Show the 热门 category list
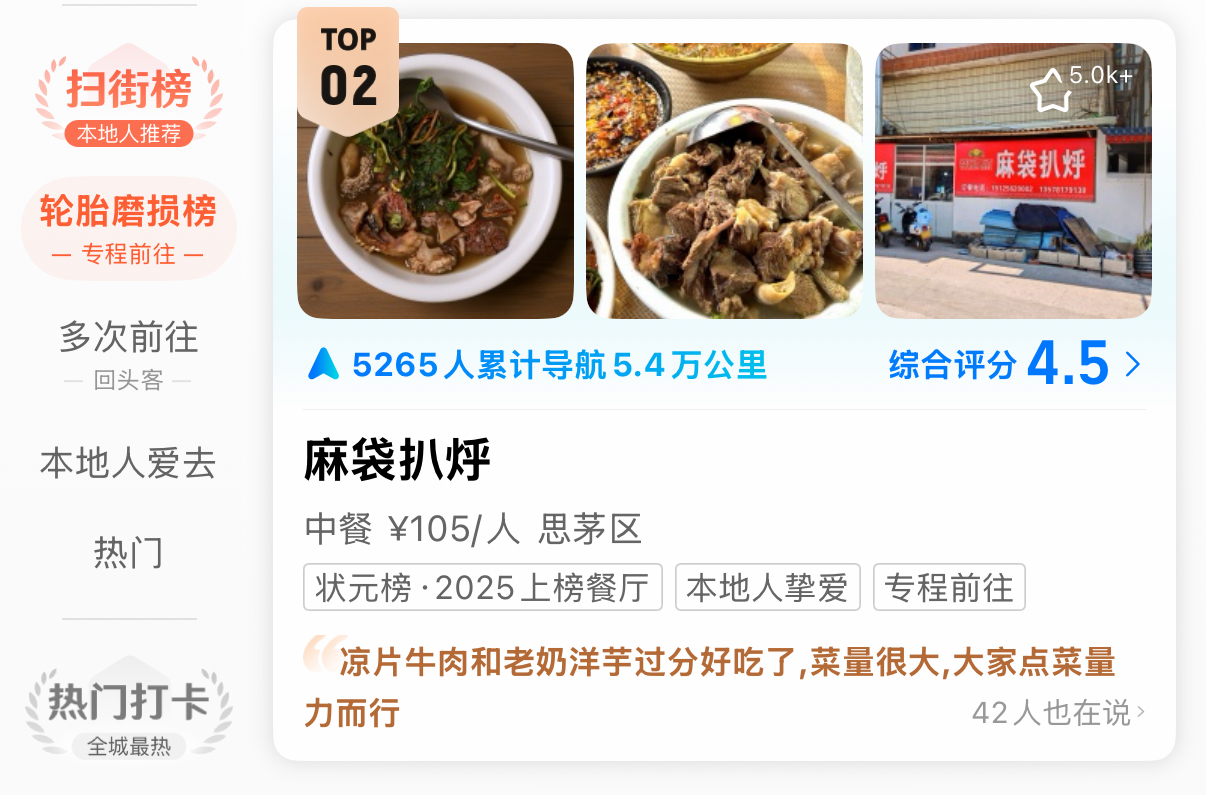This screenshot has height=795, width=1206. 129,552
